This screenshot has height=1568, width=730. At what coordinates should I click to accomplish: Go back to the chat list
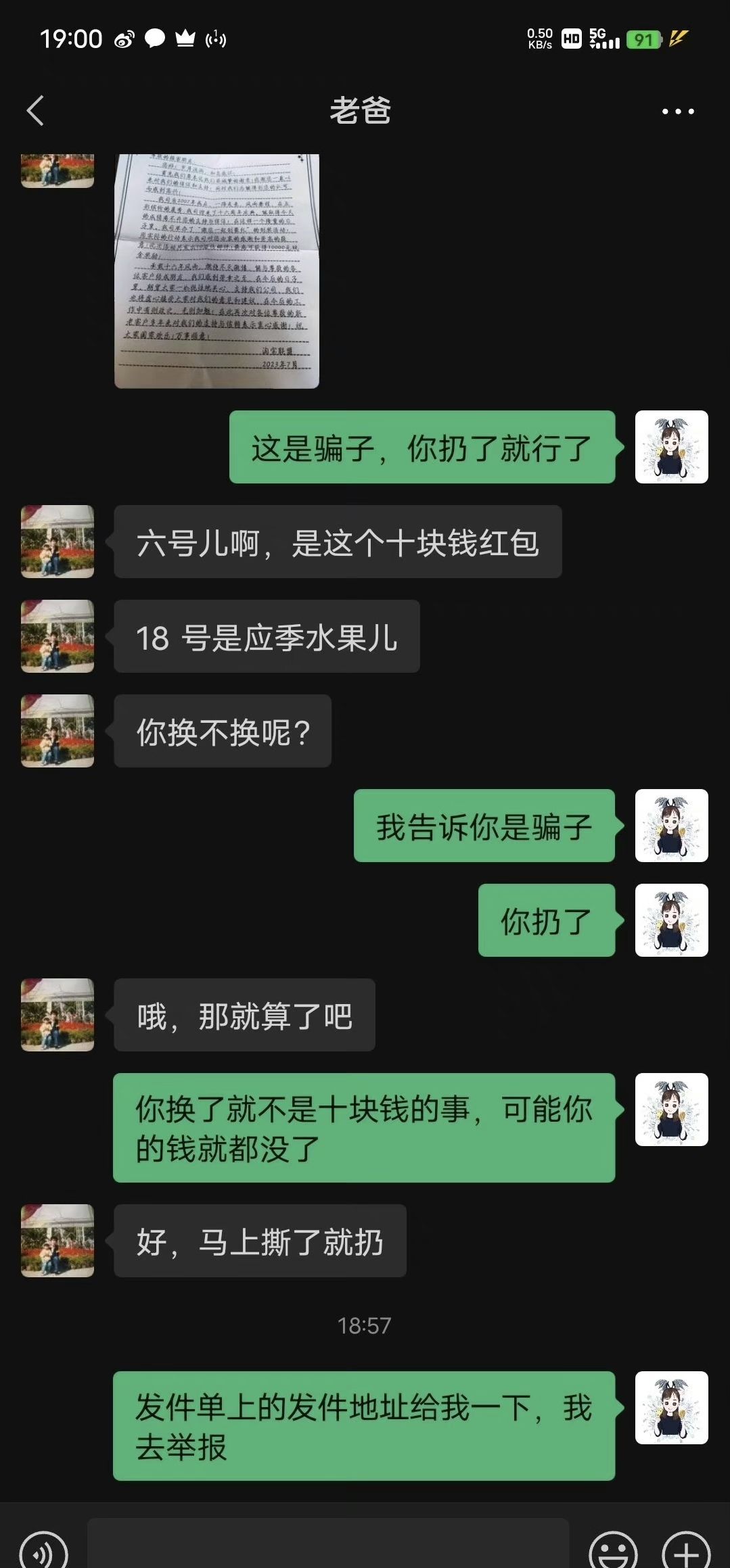pos(35,110)
